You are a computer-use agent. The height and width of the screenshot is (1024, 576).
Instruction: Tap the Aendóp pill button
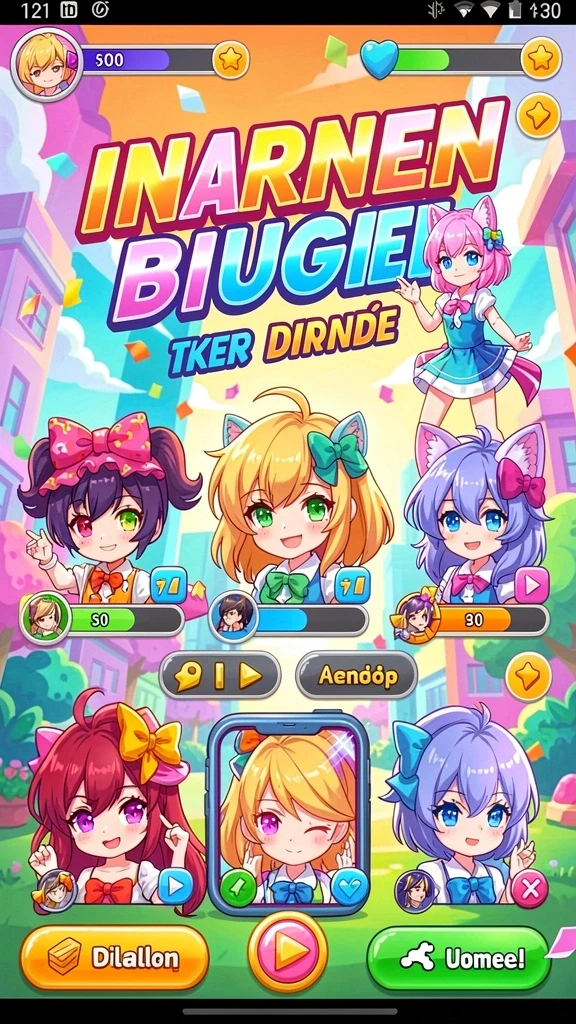(x=357, y=675)
